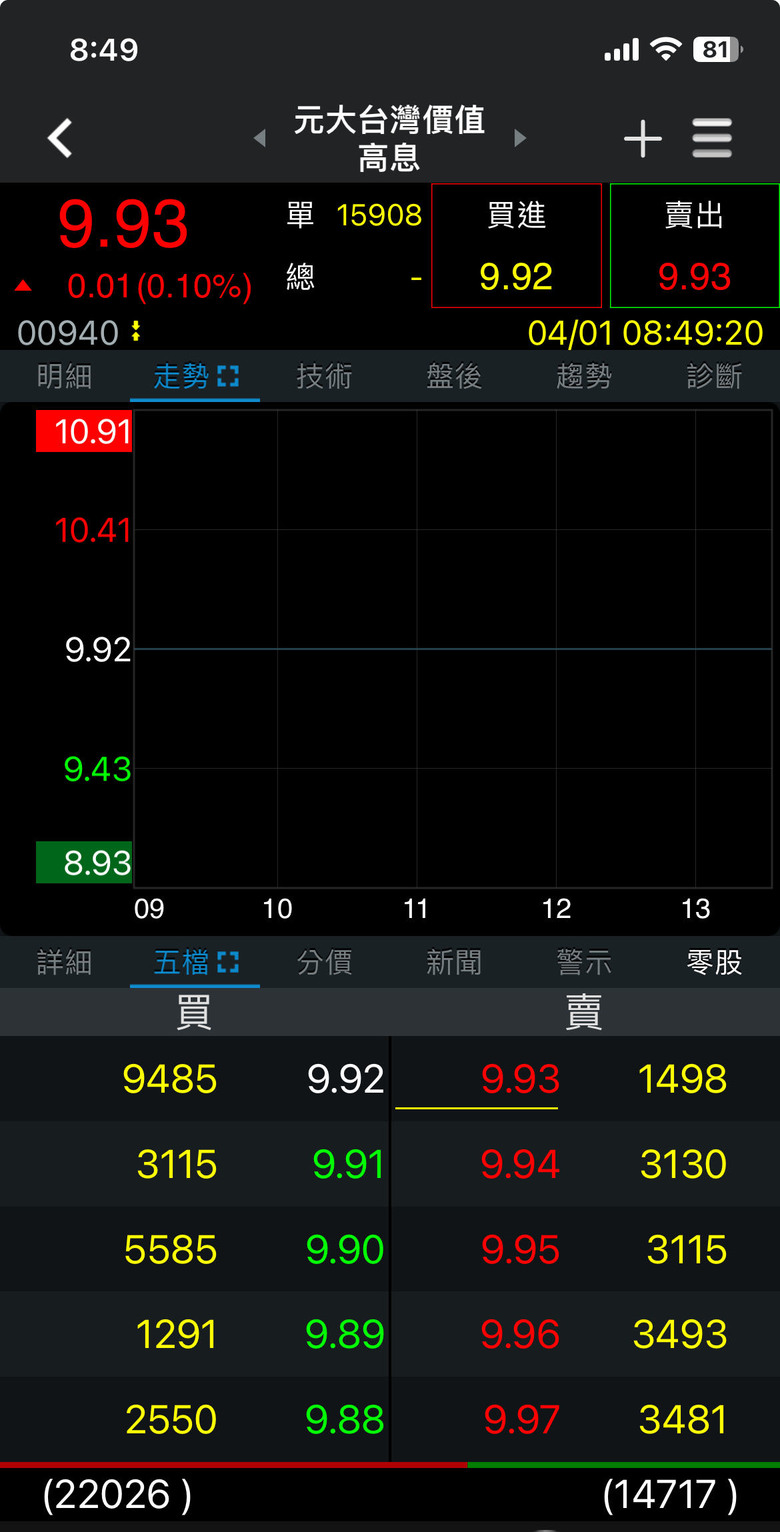Image resolution: width=780 pixels, height=1532 pixels.
Task: Tap the 買進 buy button
Action: pyautogui.click(x=516, y=246)
